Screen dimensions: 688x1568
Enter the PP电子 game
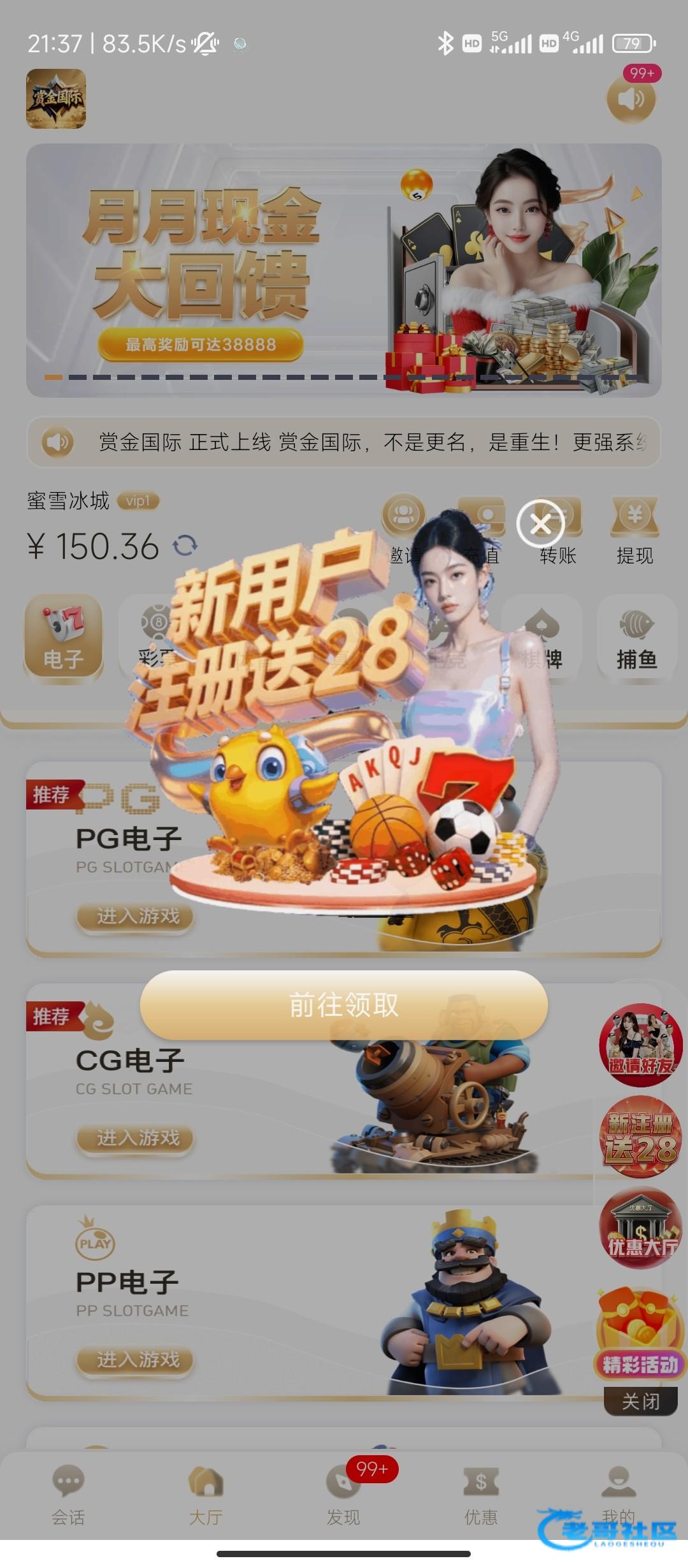135,1360
